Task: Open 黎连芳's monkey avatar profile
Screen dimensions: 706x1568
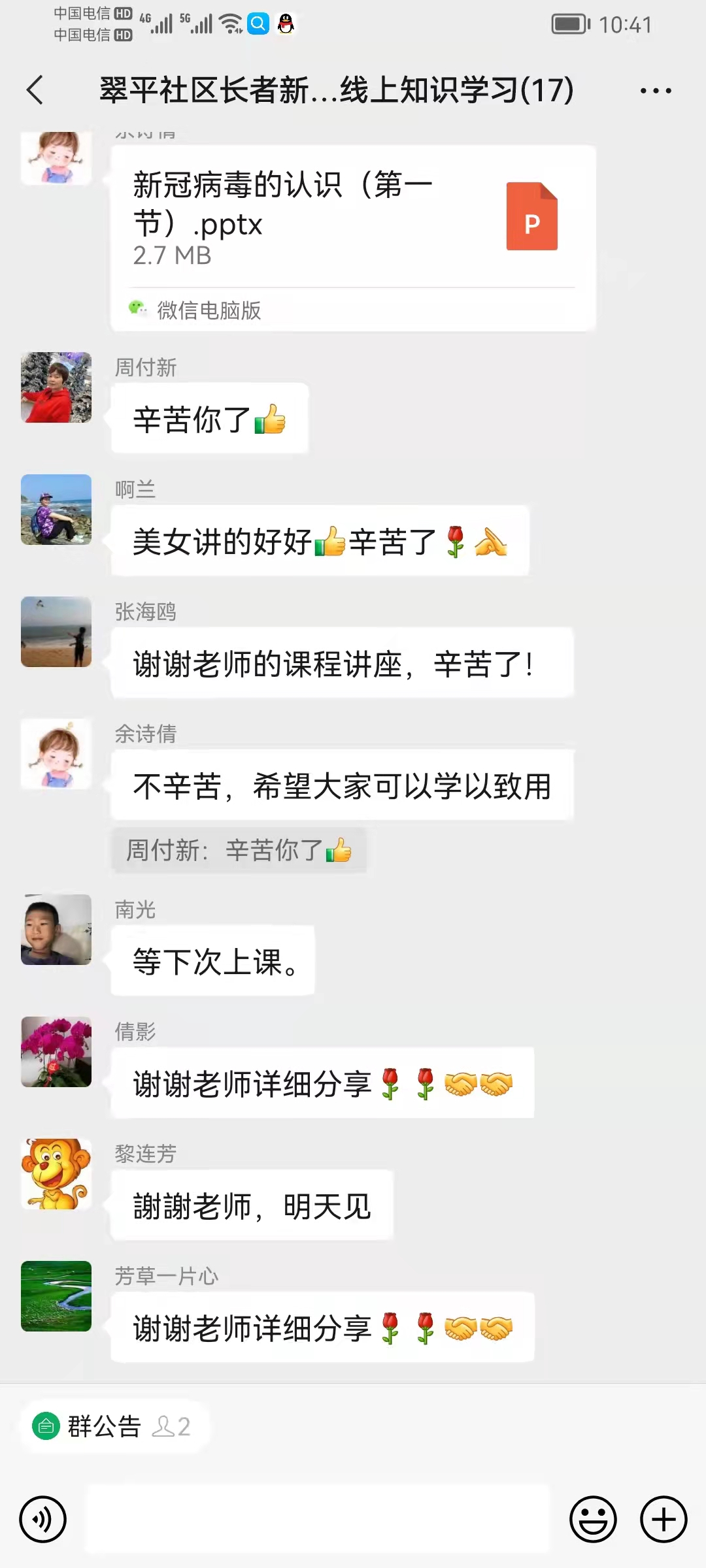Action: (56, 1174)
